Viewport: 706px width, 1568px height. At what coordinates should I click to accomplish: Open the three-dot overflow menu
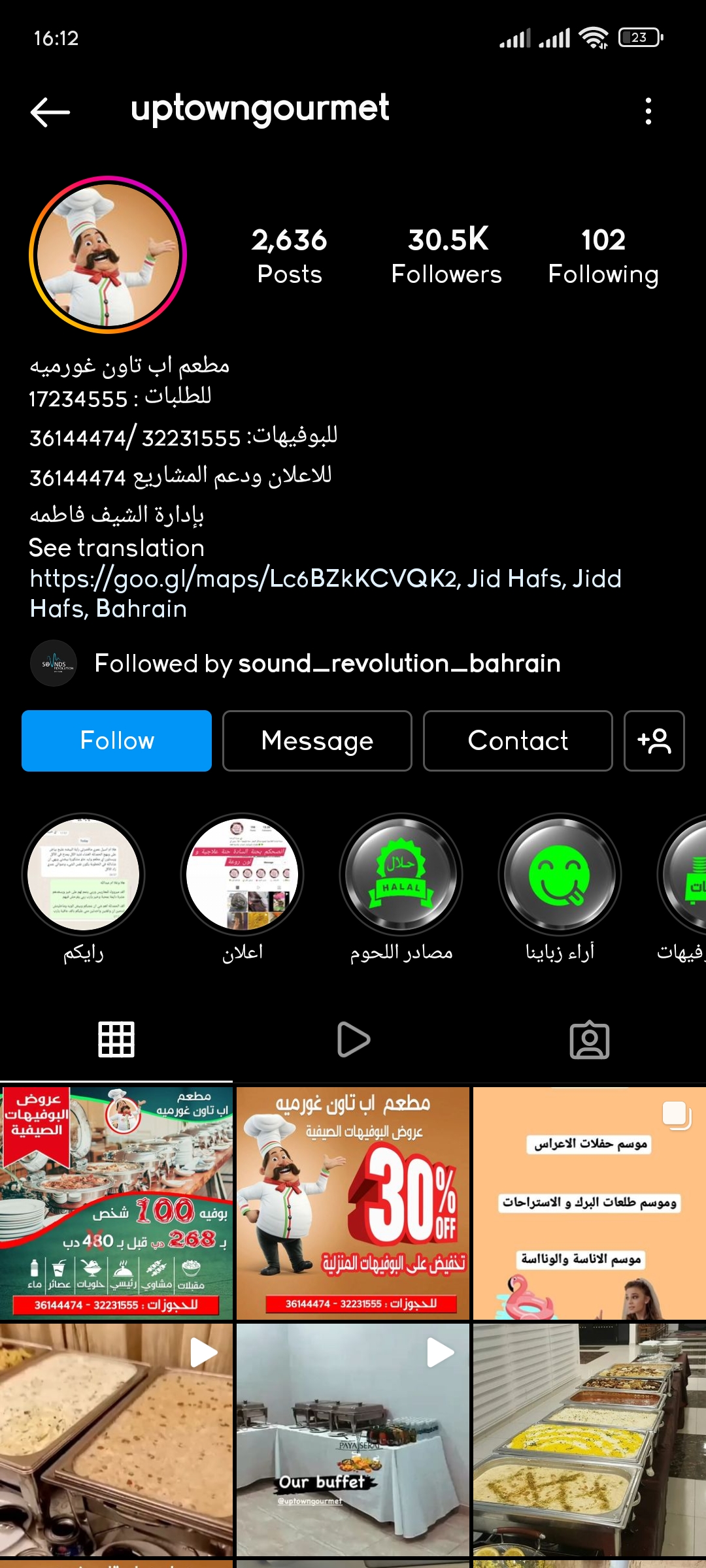coord(648,111)
